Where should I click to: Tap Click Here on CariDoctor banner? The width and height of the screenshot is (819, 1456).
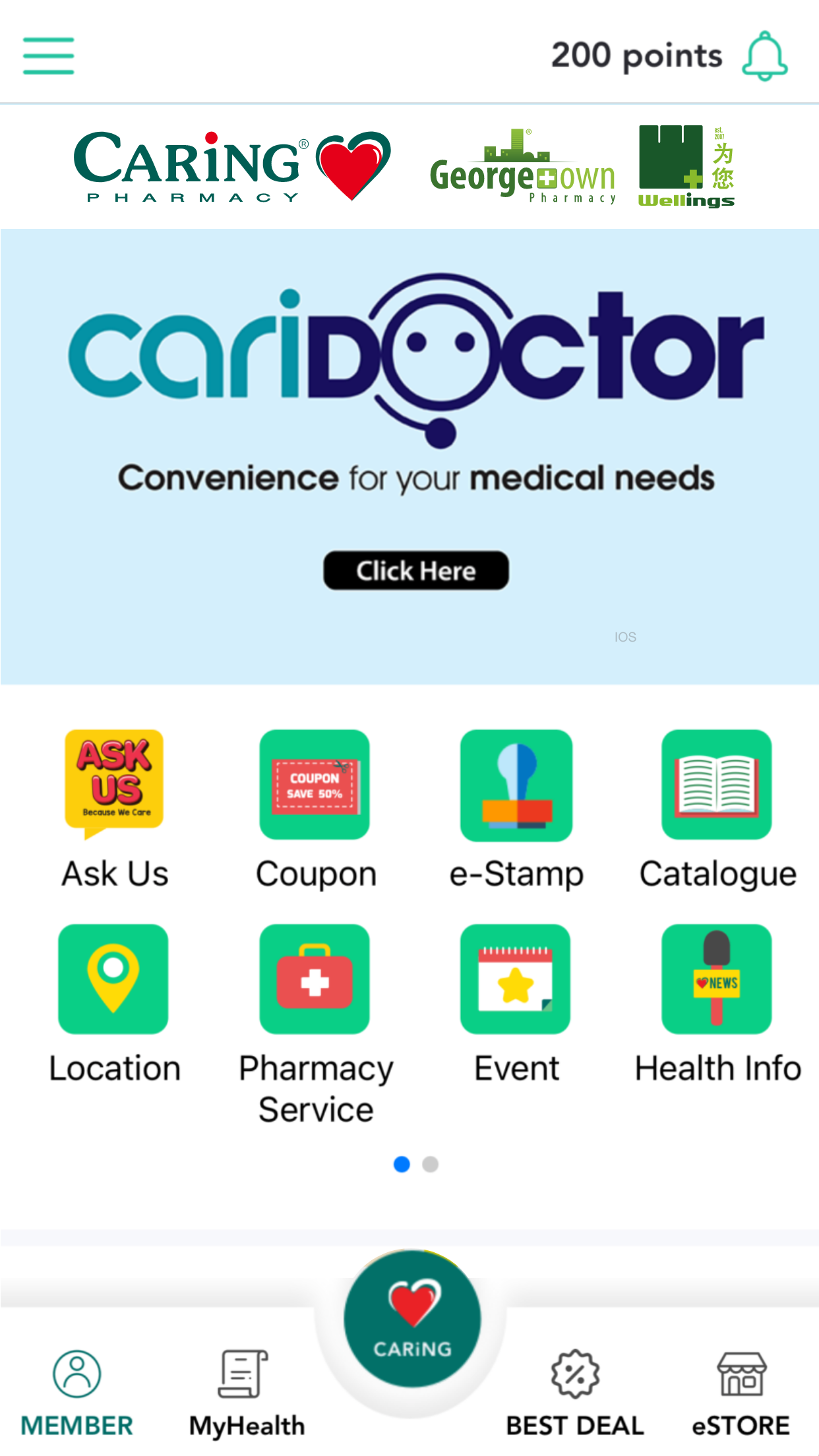415,570
